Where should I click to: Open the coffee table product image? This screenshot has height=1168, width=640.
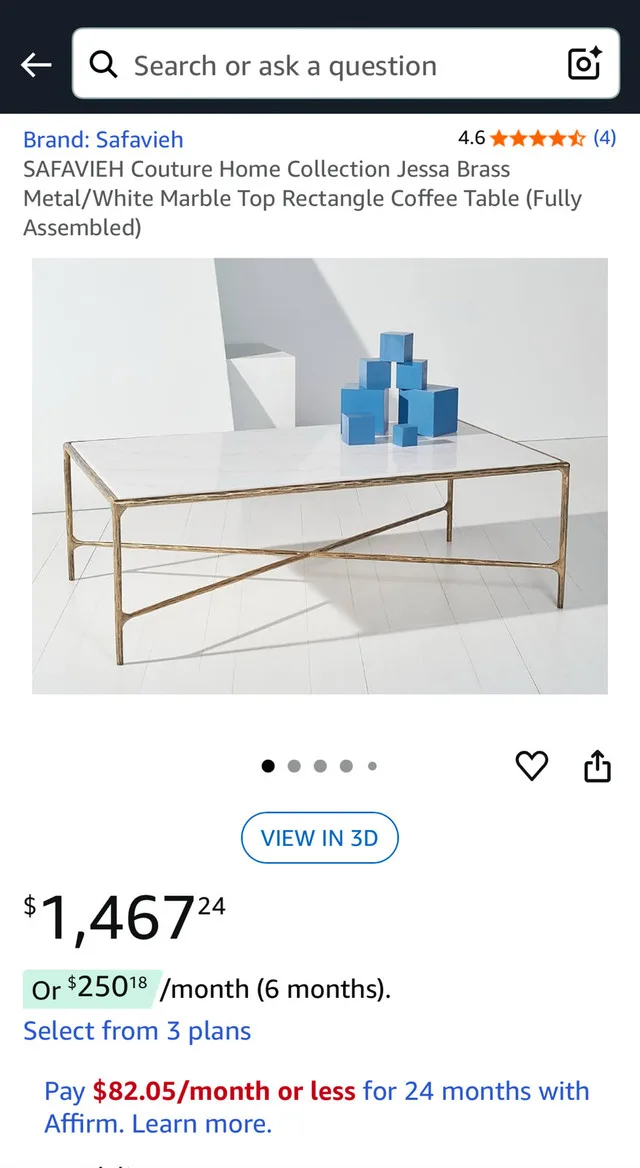320,476
